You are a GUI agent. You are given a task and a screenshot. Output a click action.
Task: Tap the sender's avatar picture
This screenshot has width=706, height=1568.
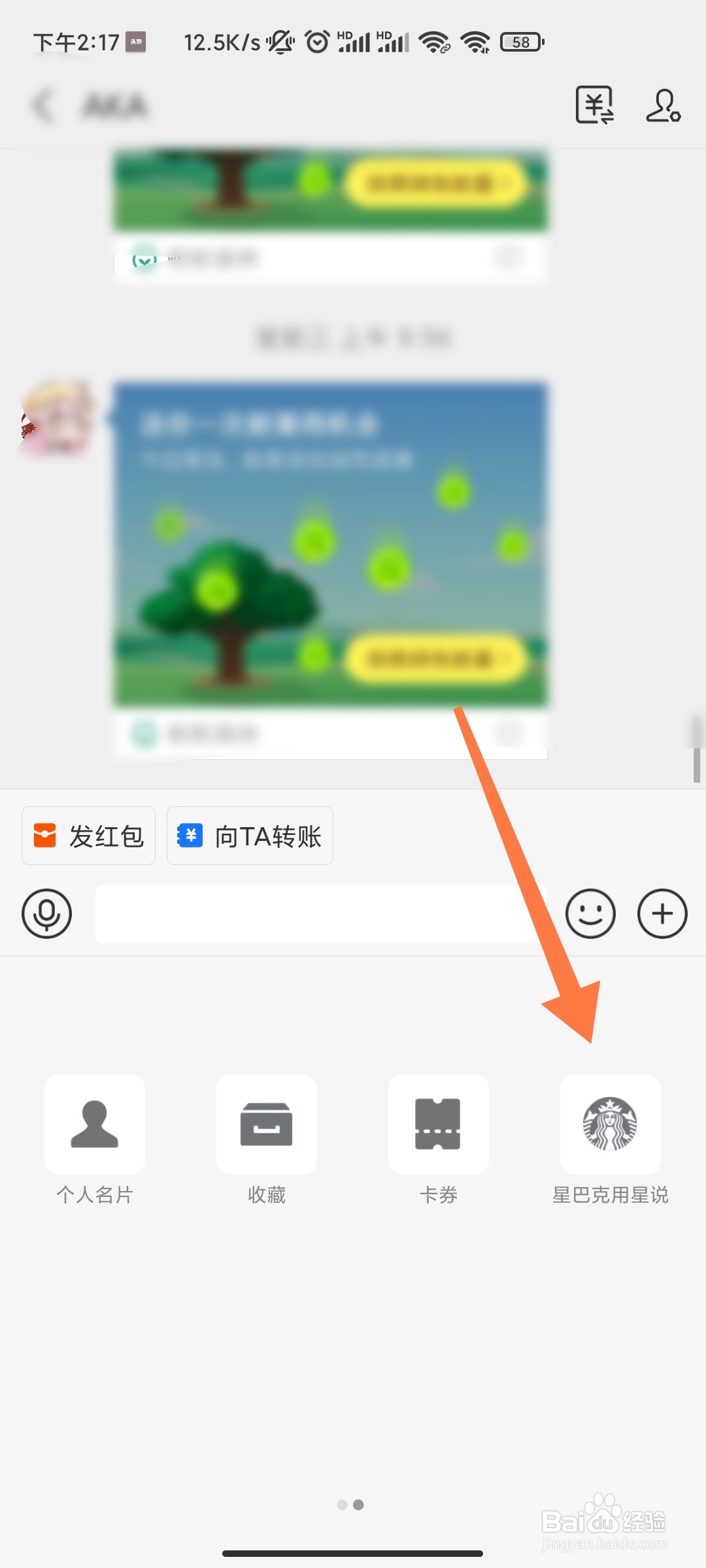(x=56, y=423)
